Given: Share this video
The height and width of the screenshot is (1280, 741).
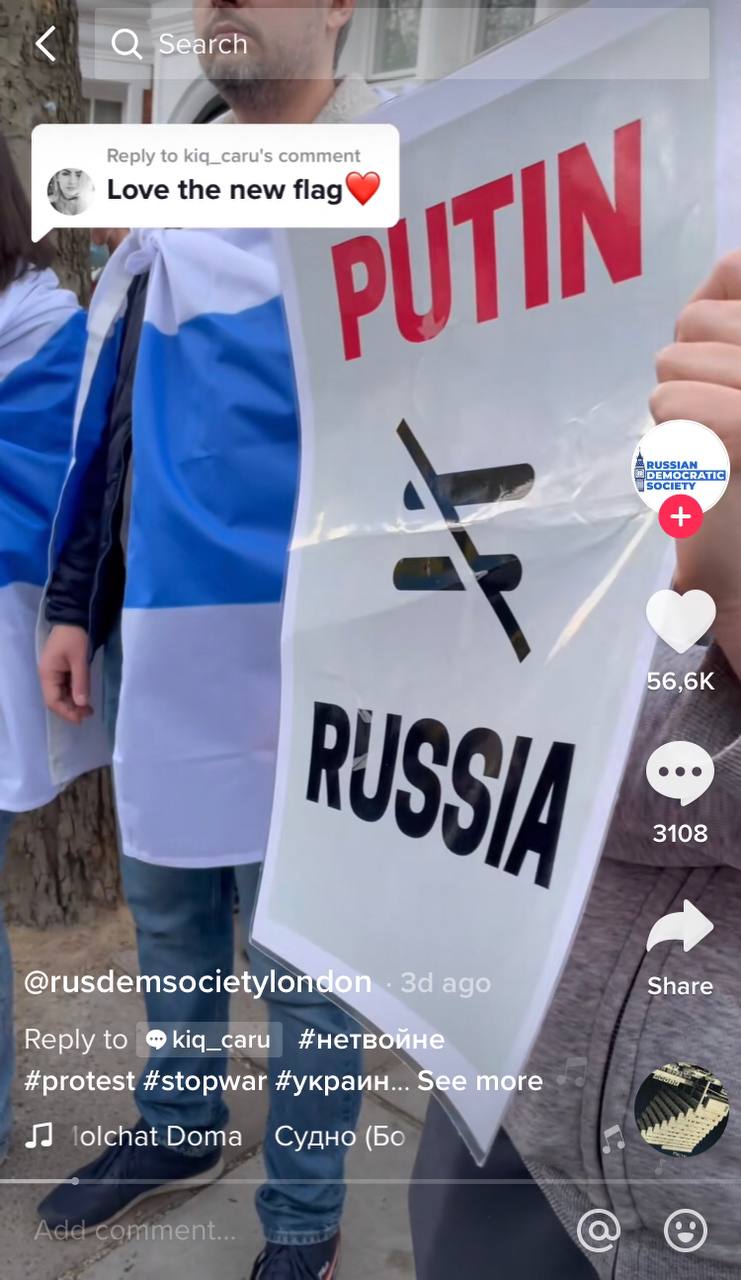Looking at the screenshot, I should click(x=680, y=930).
